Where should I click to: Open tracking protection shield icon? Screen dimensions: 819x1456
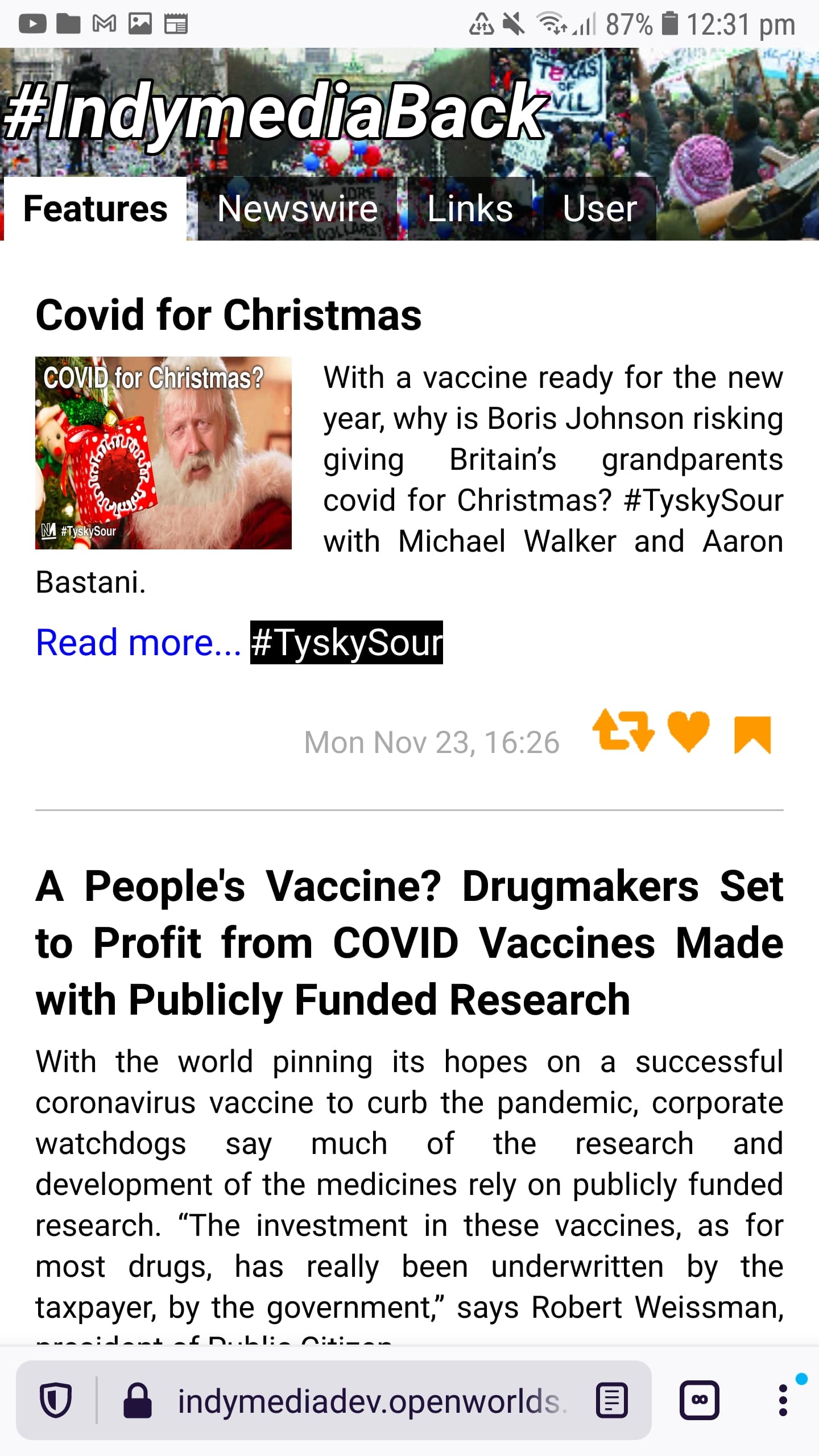click(55, 1400)
